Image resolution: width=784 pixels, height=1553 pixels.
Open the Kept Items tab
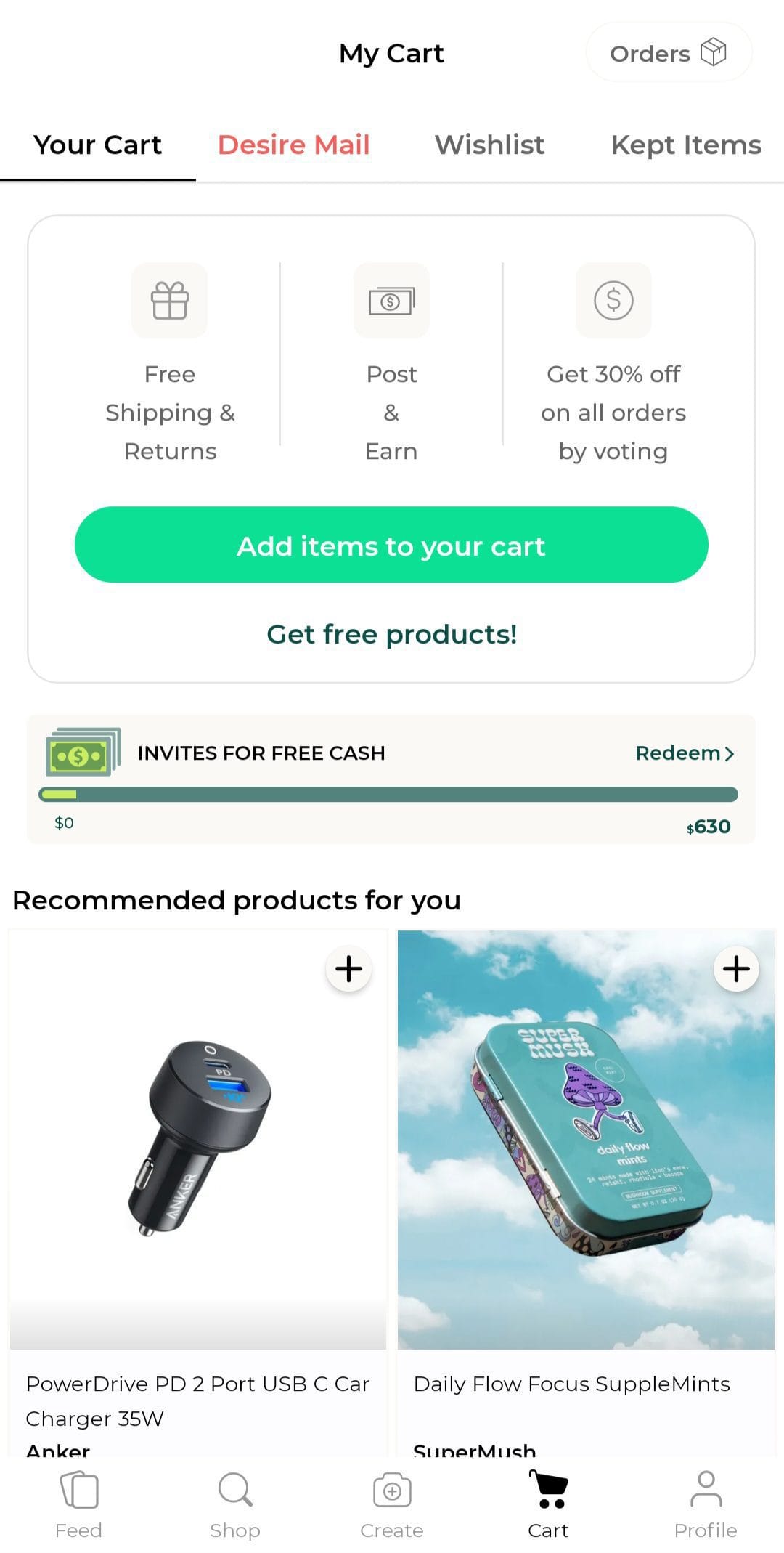(x=686, y=145)
